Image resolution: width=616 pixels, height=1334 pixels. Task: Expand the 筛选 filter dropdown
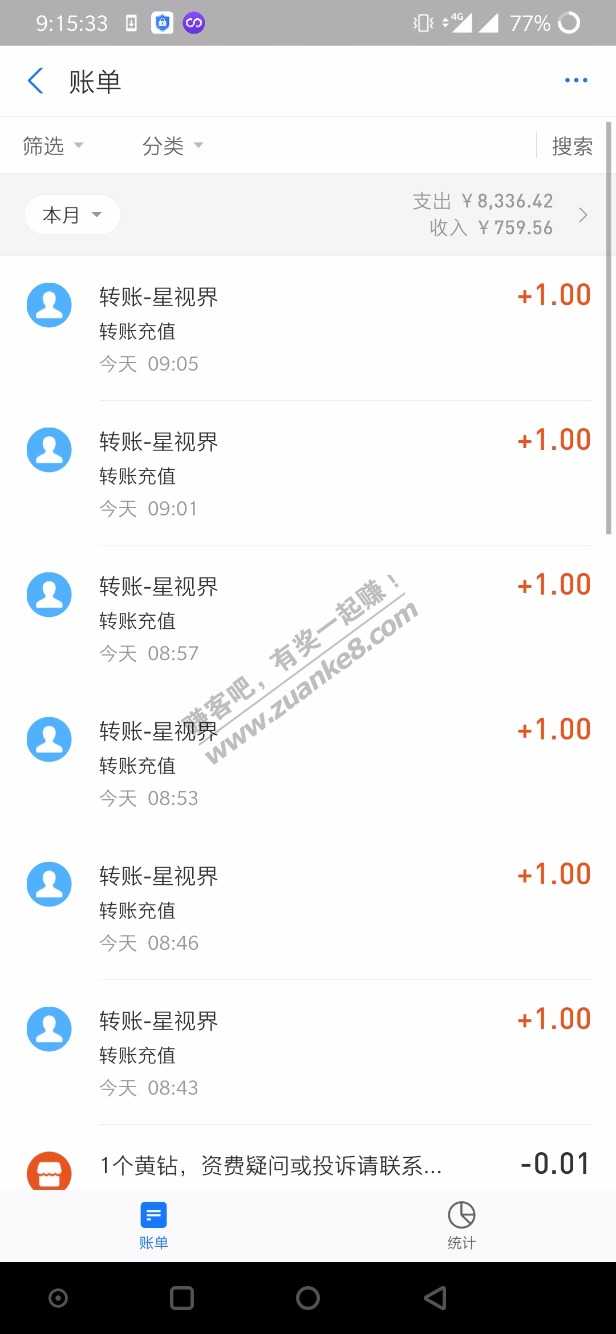pyautogui.click(x=53, y=146)
